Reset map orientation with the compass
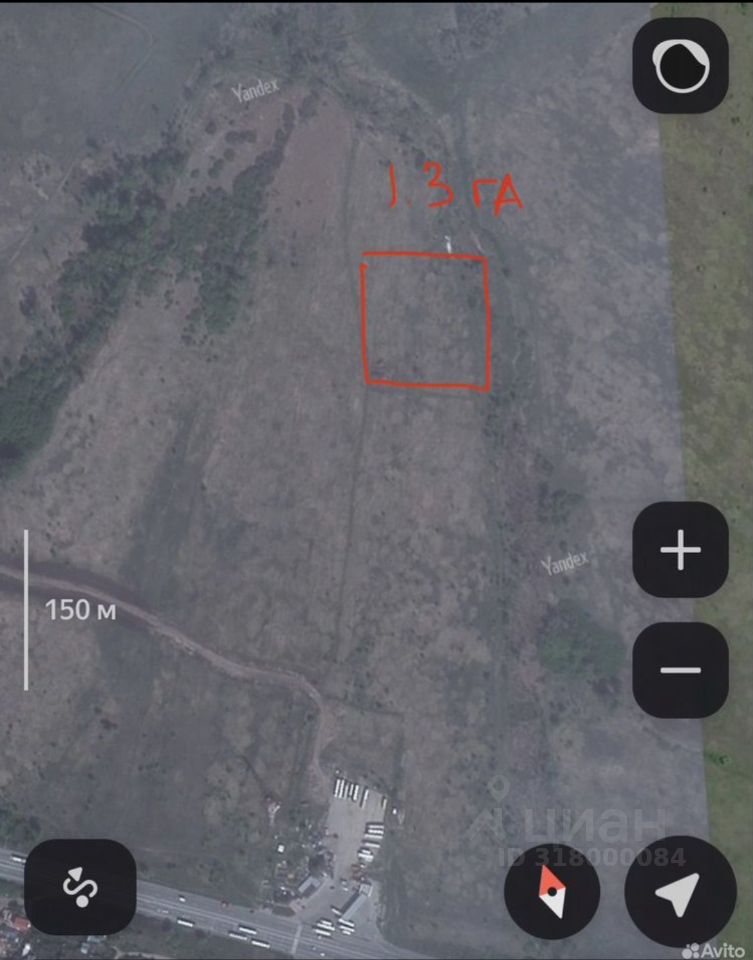The width and height of the screenshot is (753, 960). (x=552, y=892)
